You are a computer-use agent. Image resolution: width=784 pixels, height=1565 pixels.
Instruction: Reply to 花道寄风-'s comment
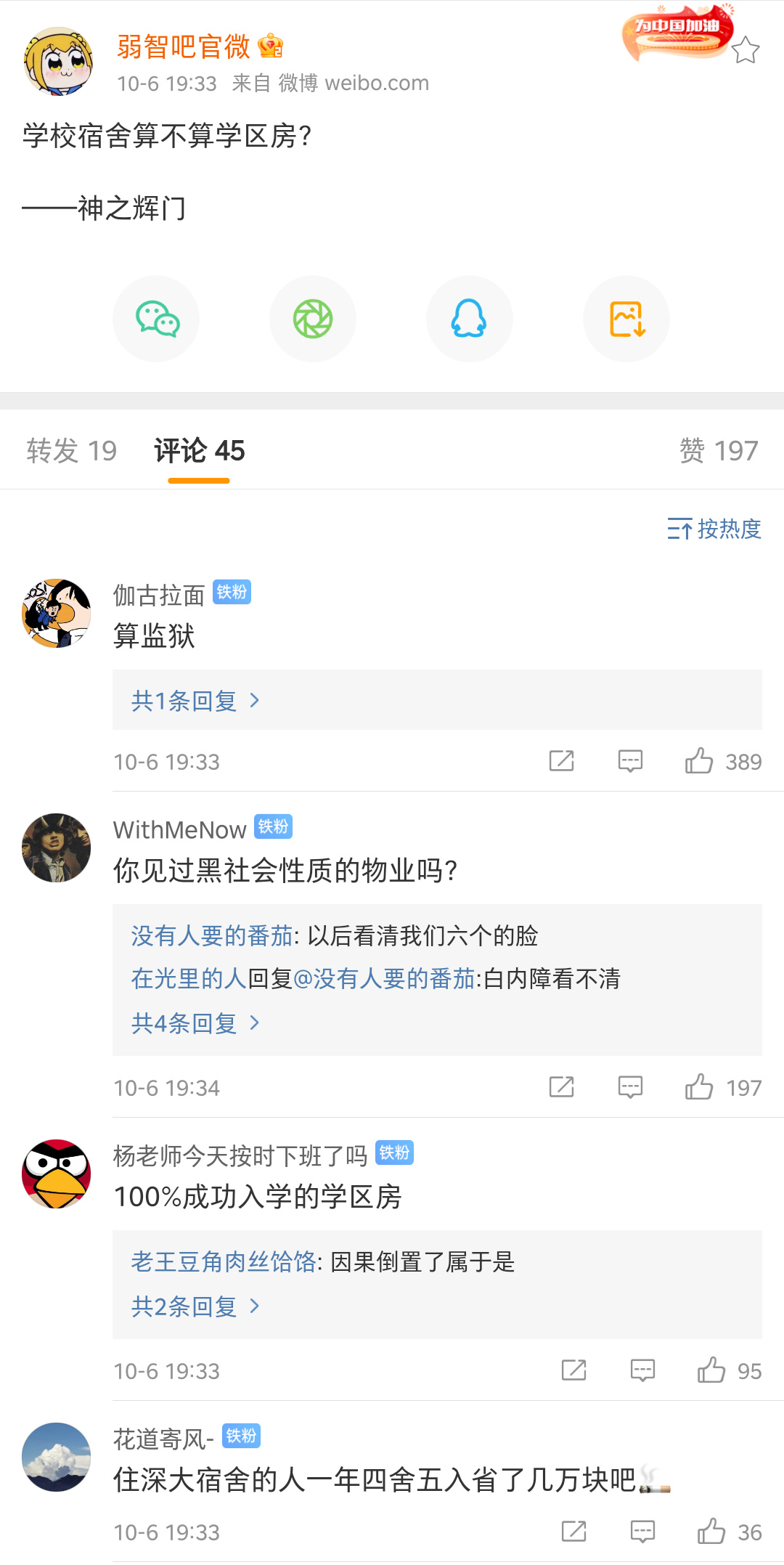pyautogui.click(x=642, y=1532)
